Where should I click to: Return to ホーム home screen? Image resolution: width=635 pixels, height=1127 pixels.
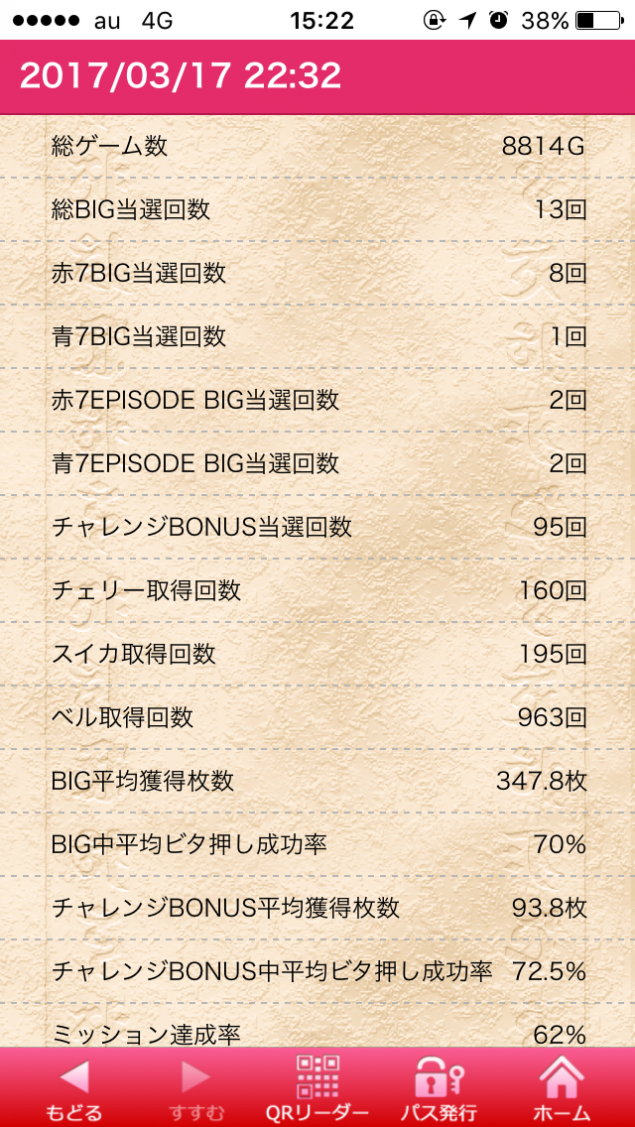pyautogui.click(x=561, y=1088)
